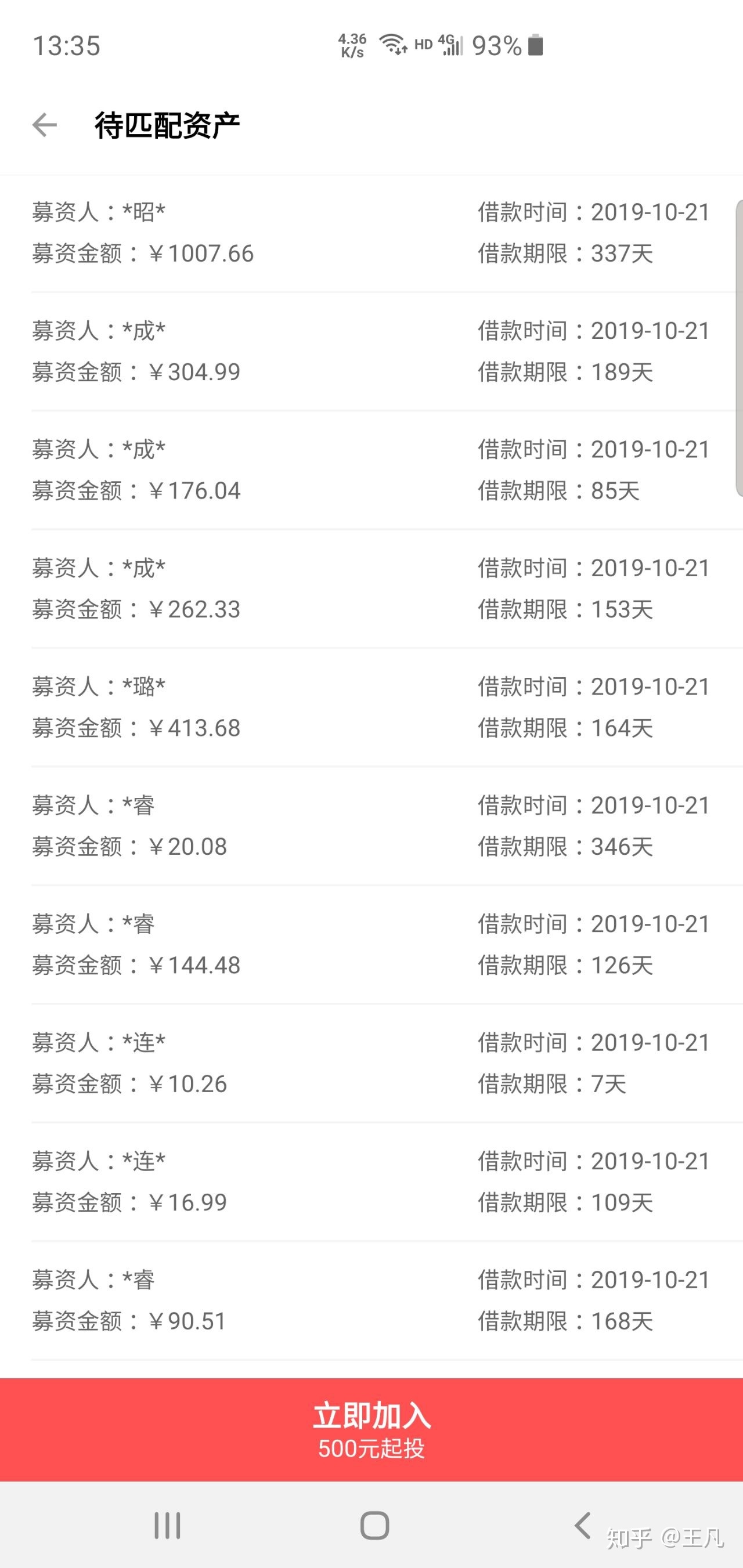743x1568 pixels.
Task: Go back from 待匹配资产 page
Action: click(45, 125)
